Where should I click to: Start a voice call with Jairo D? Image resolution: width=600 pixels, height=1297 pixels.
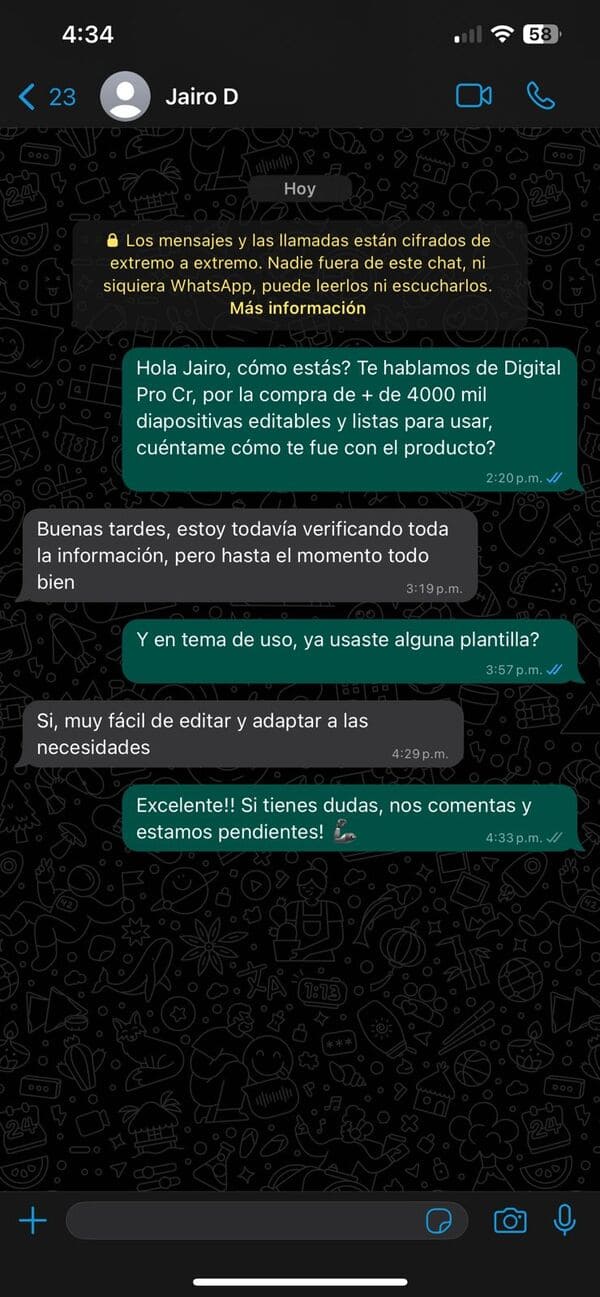tap(540, 96)
